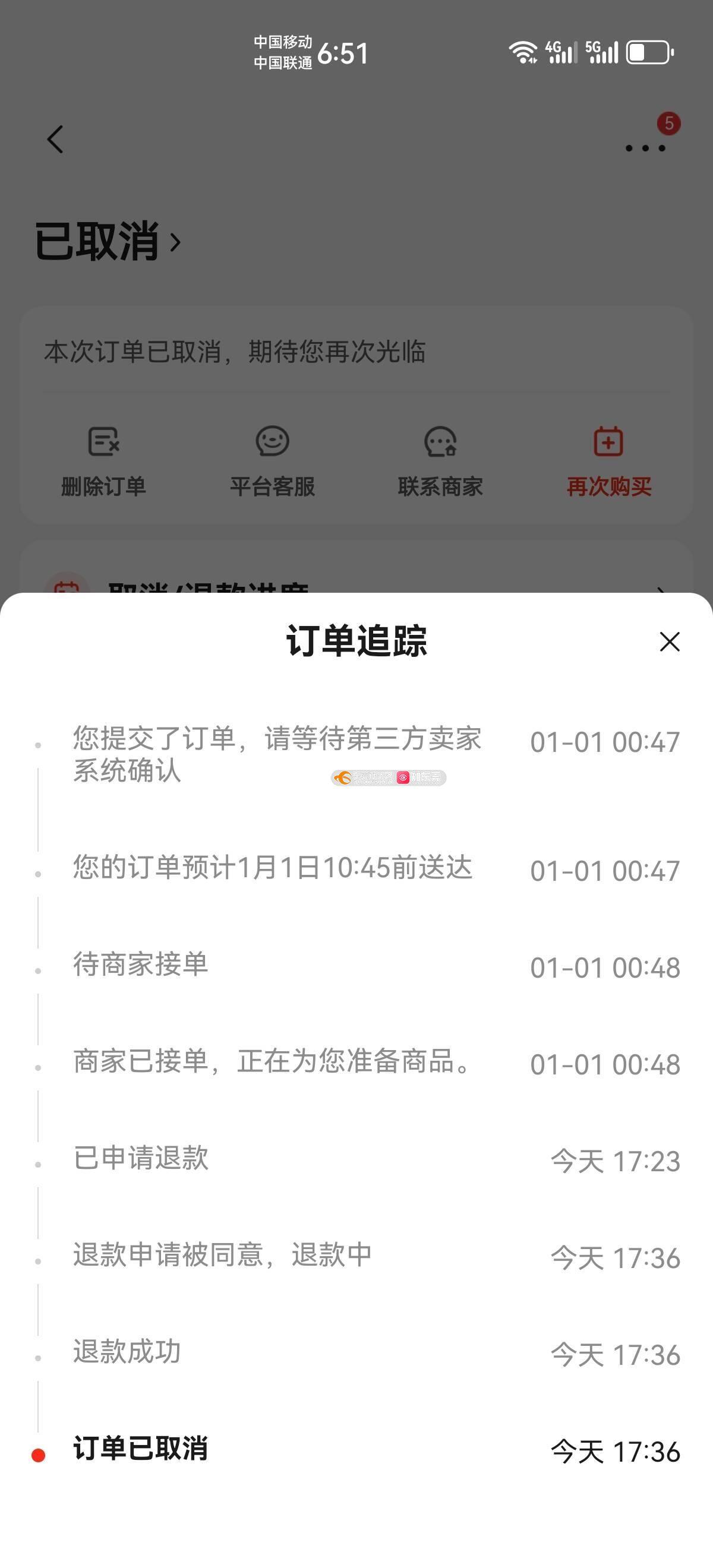Select 再次购买 to reorder
Image resolution: width=713 pixels, height=1568 pixels.
pos(609,462)
